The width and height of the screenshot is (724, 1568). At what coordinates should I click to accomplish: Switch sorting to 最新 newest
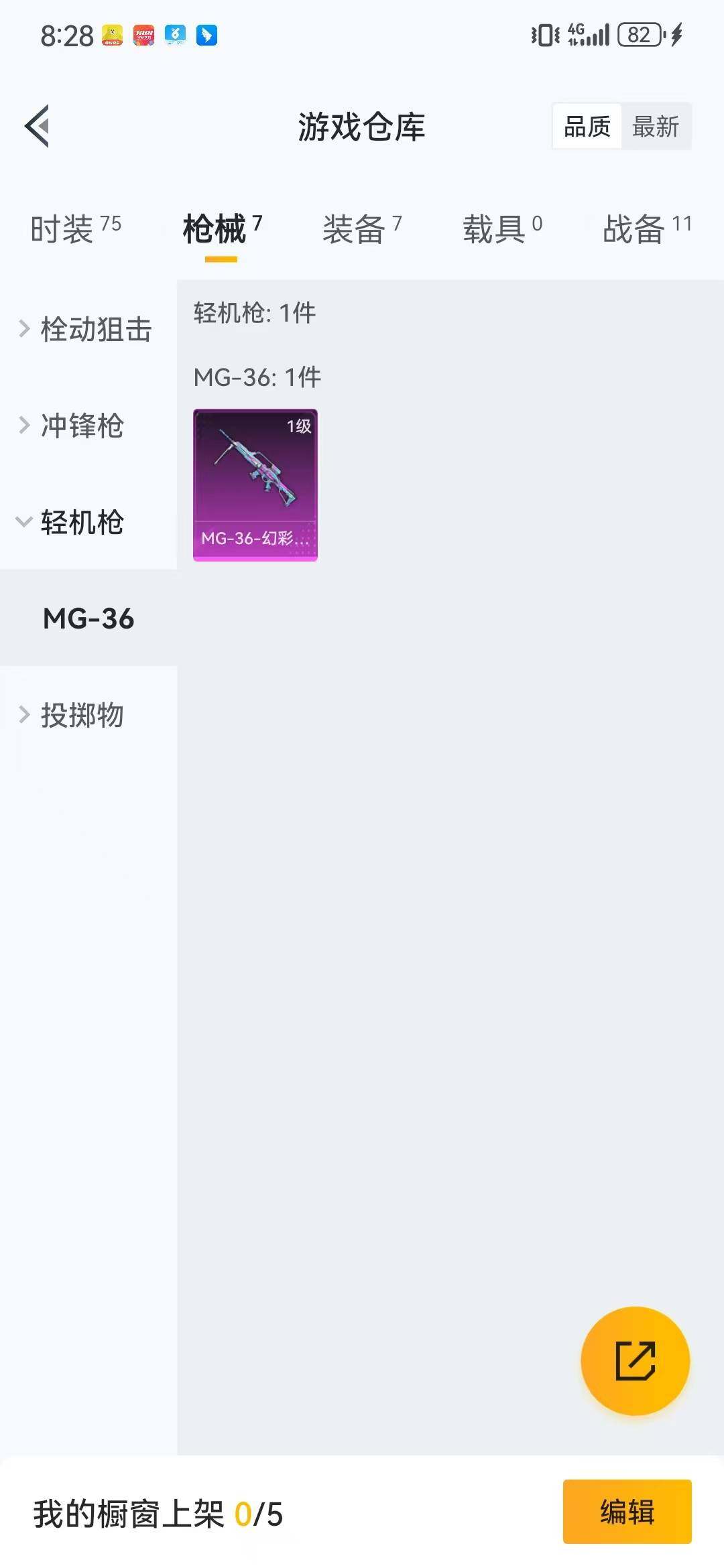tap(655, 126)
